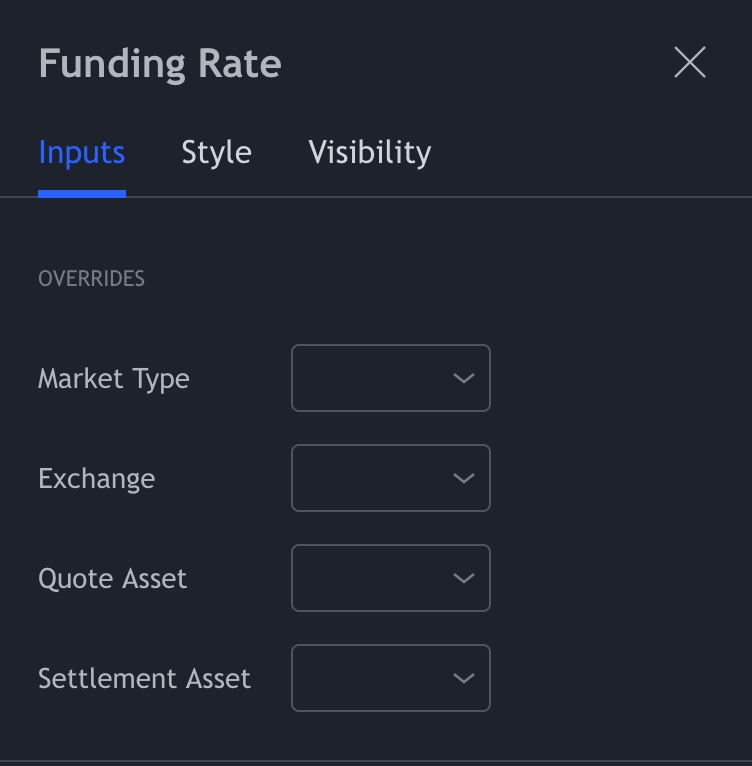Expand the Settlement Asset dropdown

coord(391,678)
